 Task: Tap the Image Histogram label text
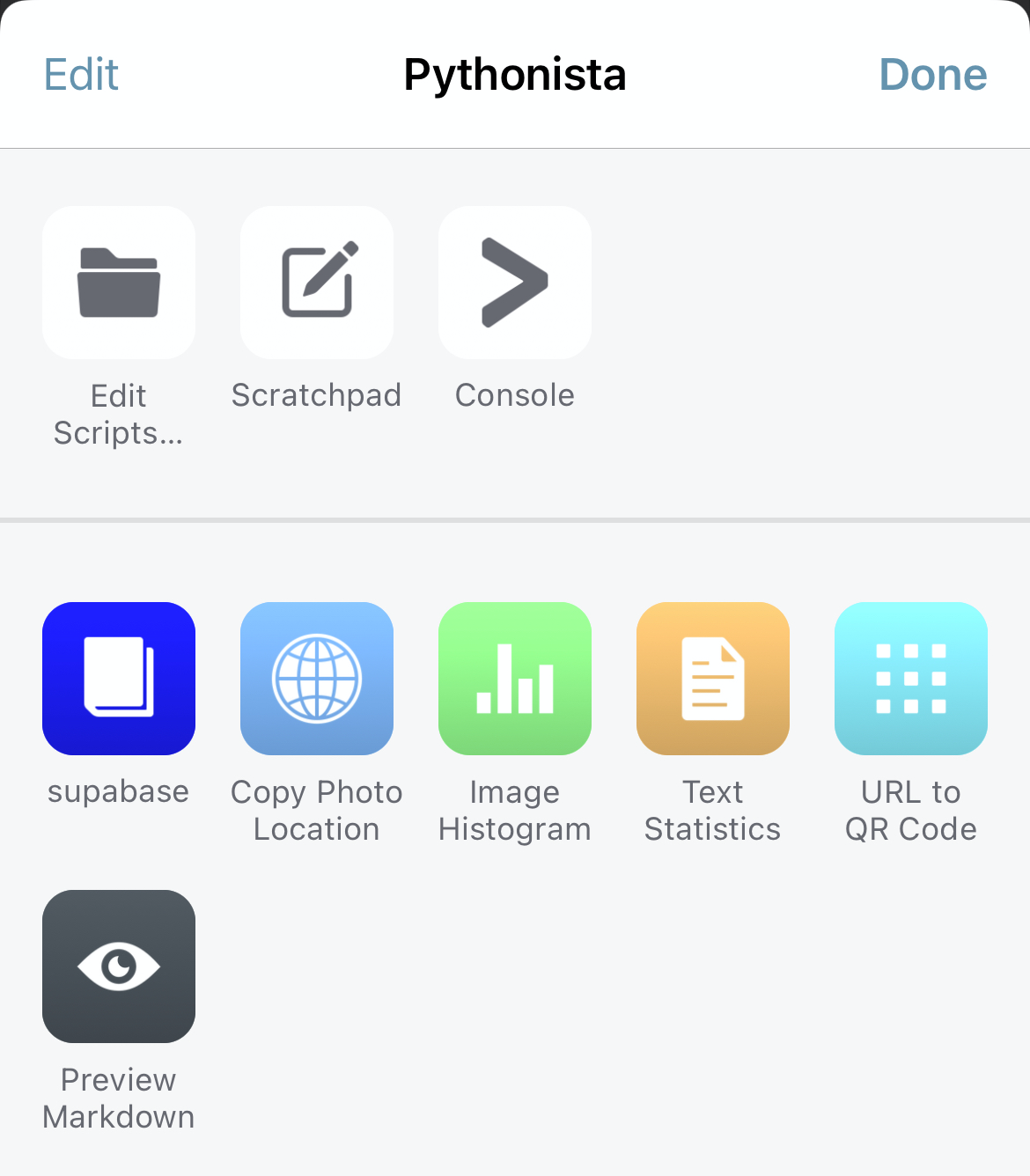(514, 810)
